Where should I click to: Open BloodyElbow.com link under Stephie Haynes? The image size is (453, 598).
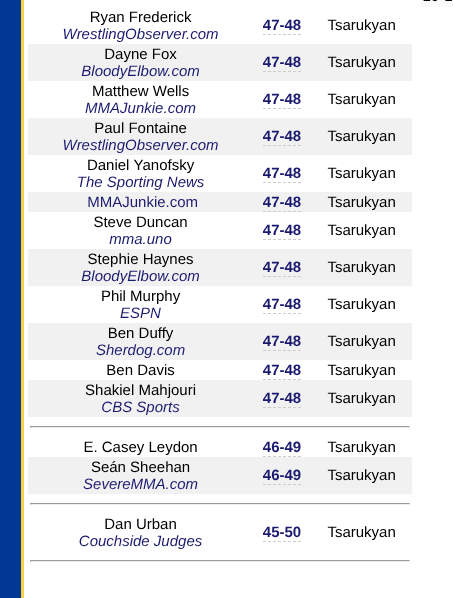(x=140, y=276)
